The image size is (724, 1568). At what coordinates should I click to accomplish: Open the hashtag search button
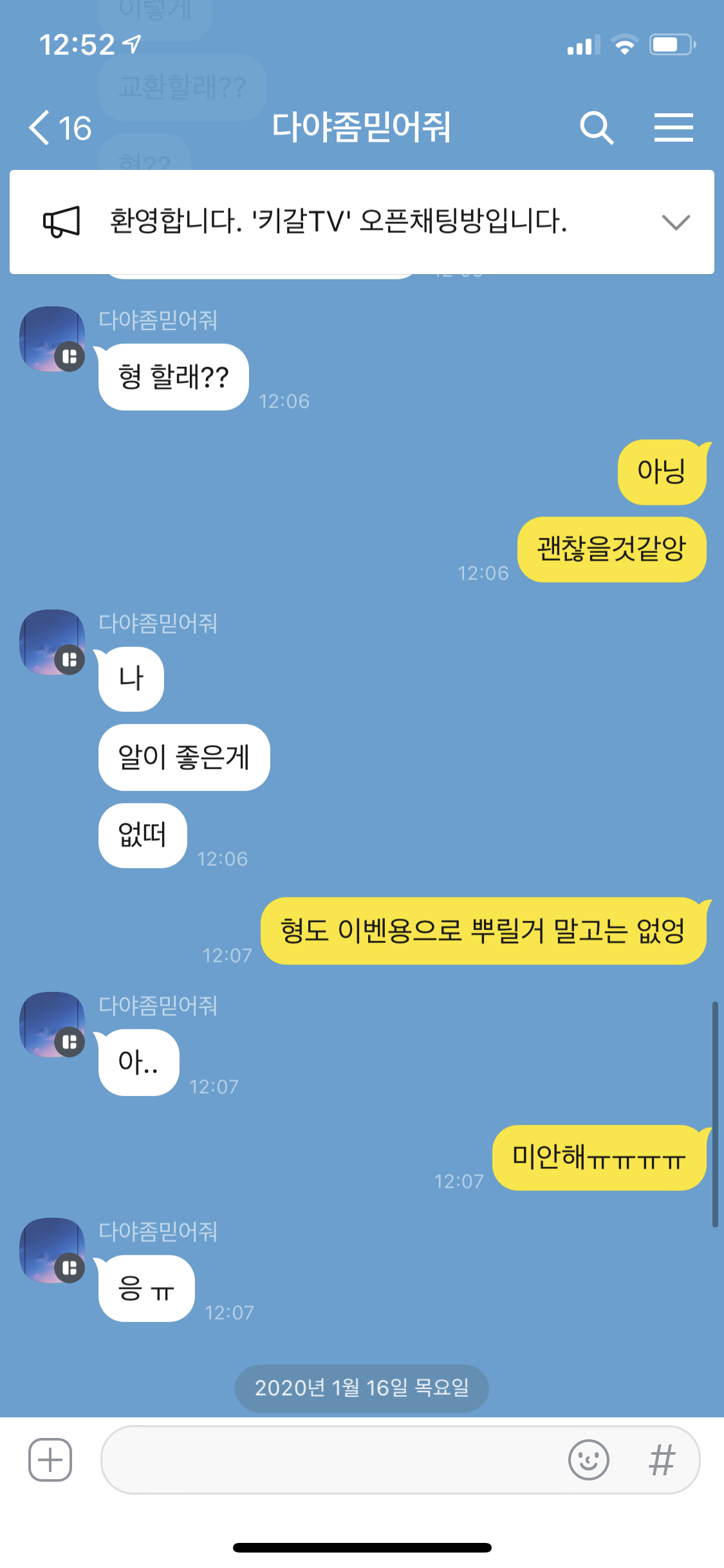[662, 1459]
